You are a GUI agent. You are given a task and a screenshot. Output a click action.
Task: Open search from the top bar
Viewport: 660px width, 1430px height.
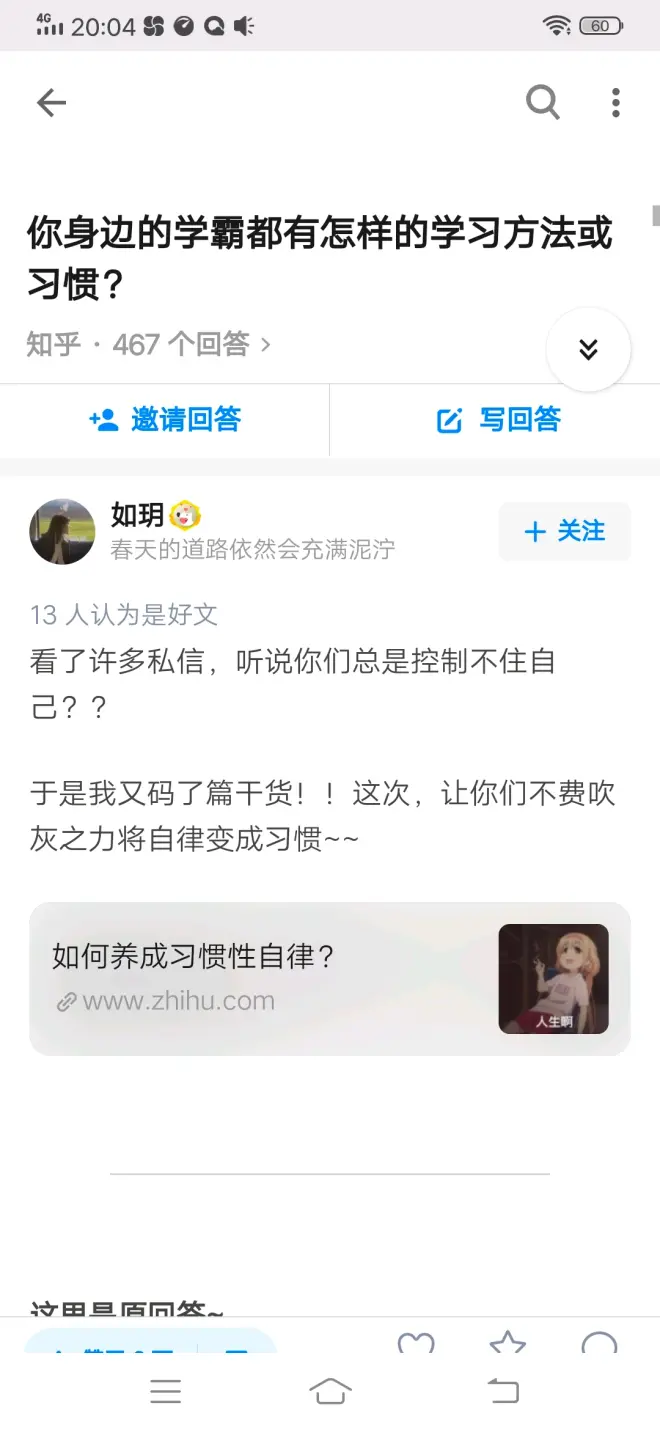coord(542,102)
